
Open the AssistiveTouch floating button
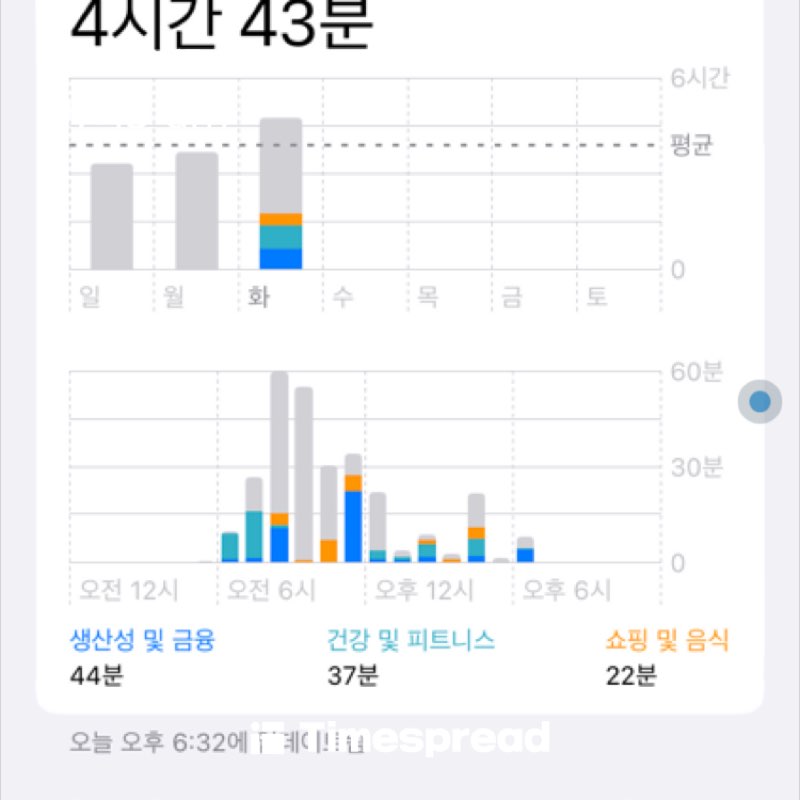coord(760,402)
